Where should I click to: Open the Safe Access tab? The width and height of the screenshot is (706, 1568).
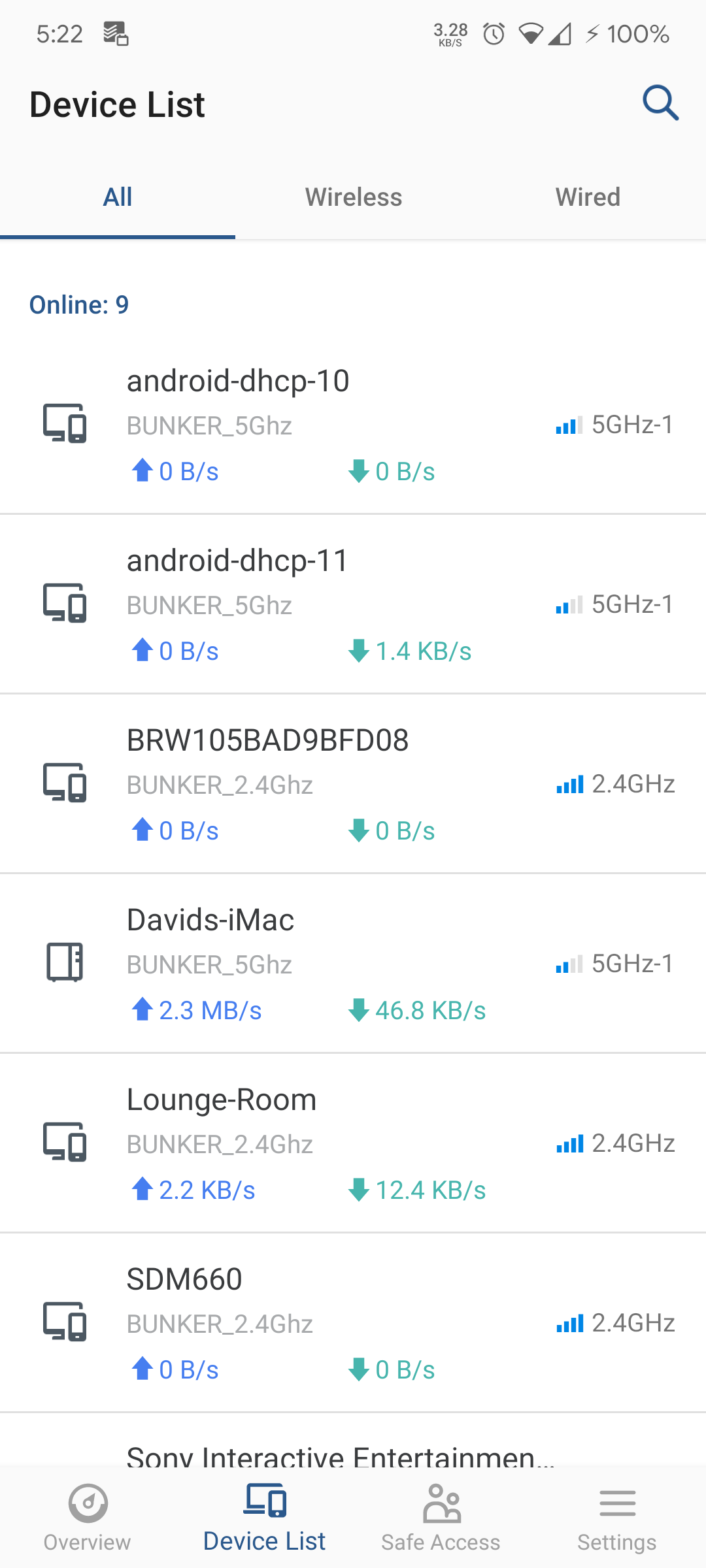pos(441,1517)
